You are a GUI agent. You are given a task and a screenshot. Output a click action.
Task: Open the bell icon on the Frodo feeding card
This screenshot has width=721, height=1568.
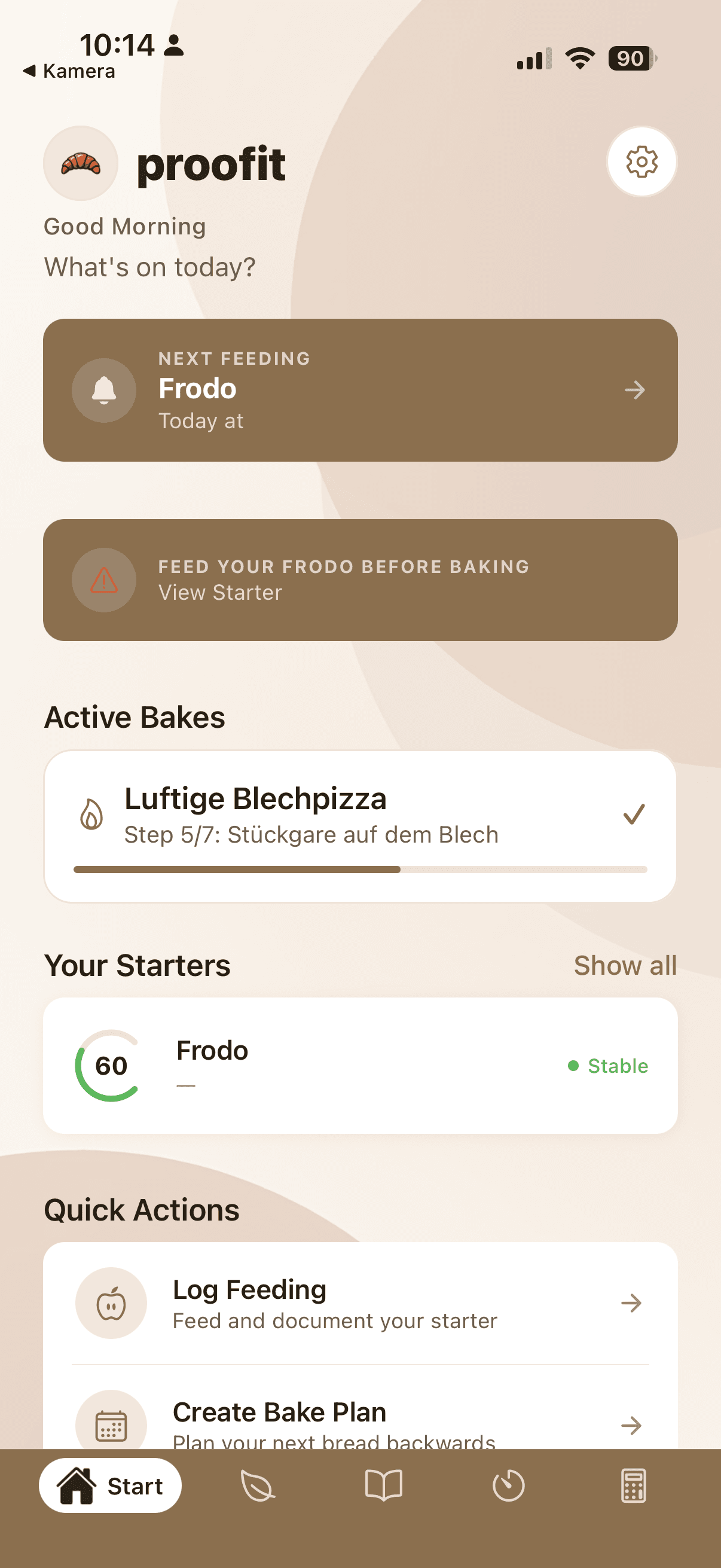point(103,390)
